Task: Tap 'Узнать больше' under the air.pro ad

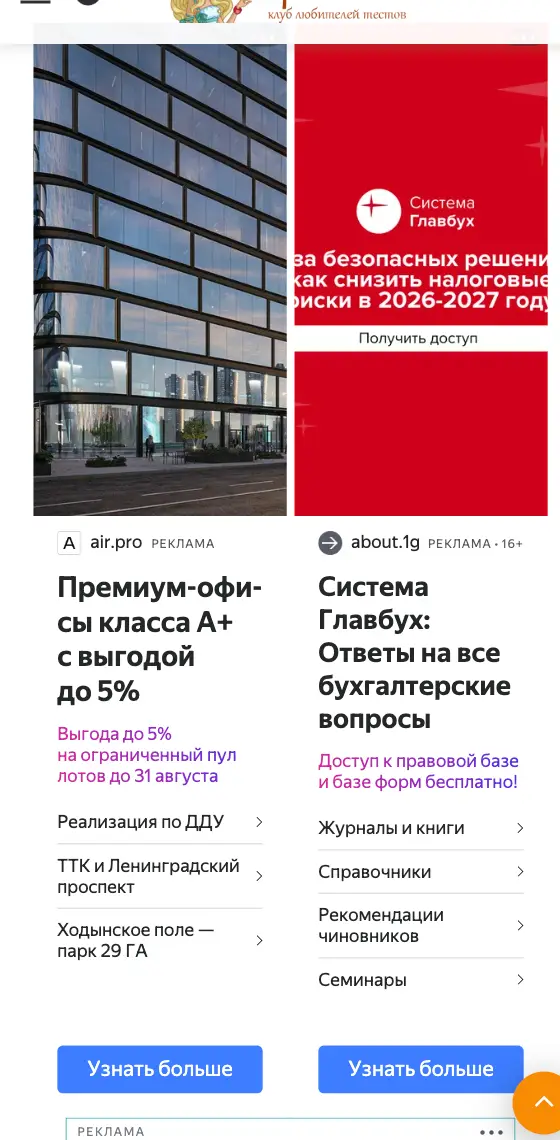Action: 160,1069
